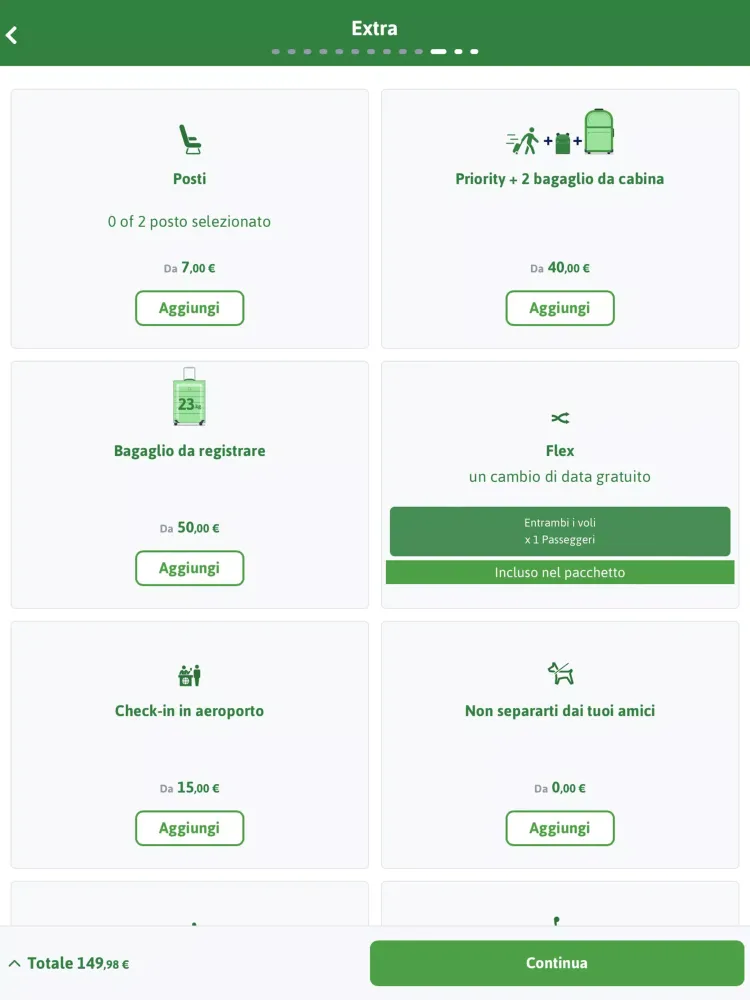Add Non separarti dai tuoi amici
The image size is (750, 1000).
[x=559, y=828]
